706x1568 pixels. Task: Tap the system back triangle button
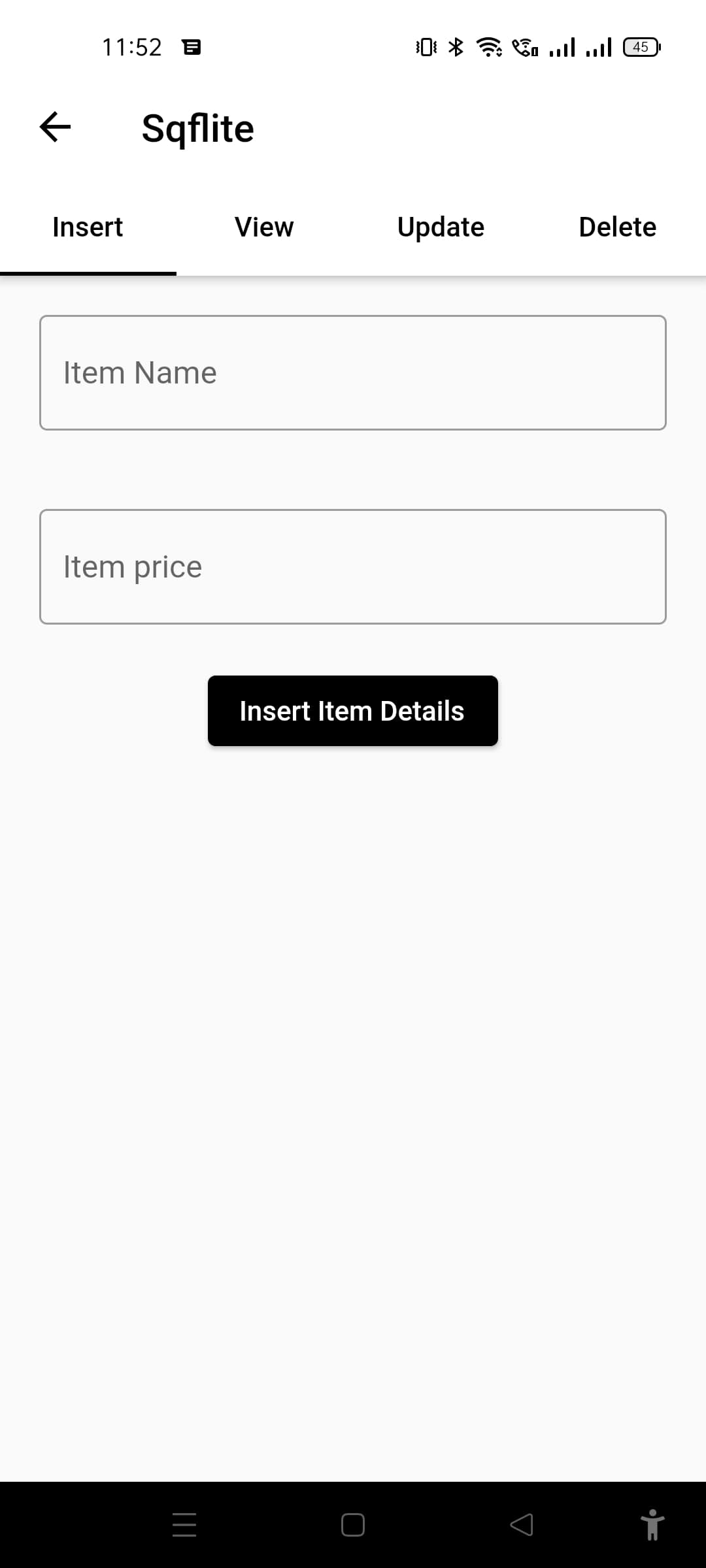click(x=522, y=1525)
